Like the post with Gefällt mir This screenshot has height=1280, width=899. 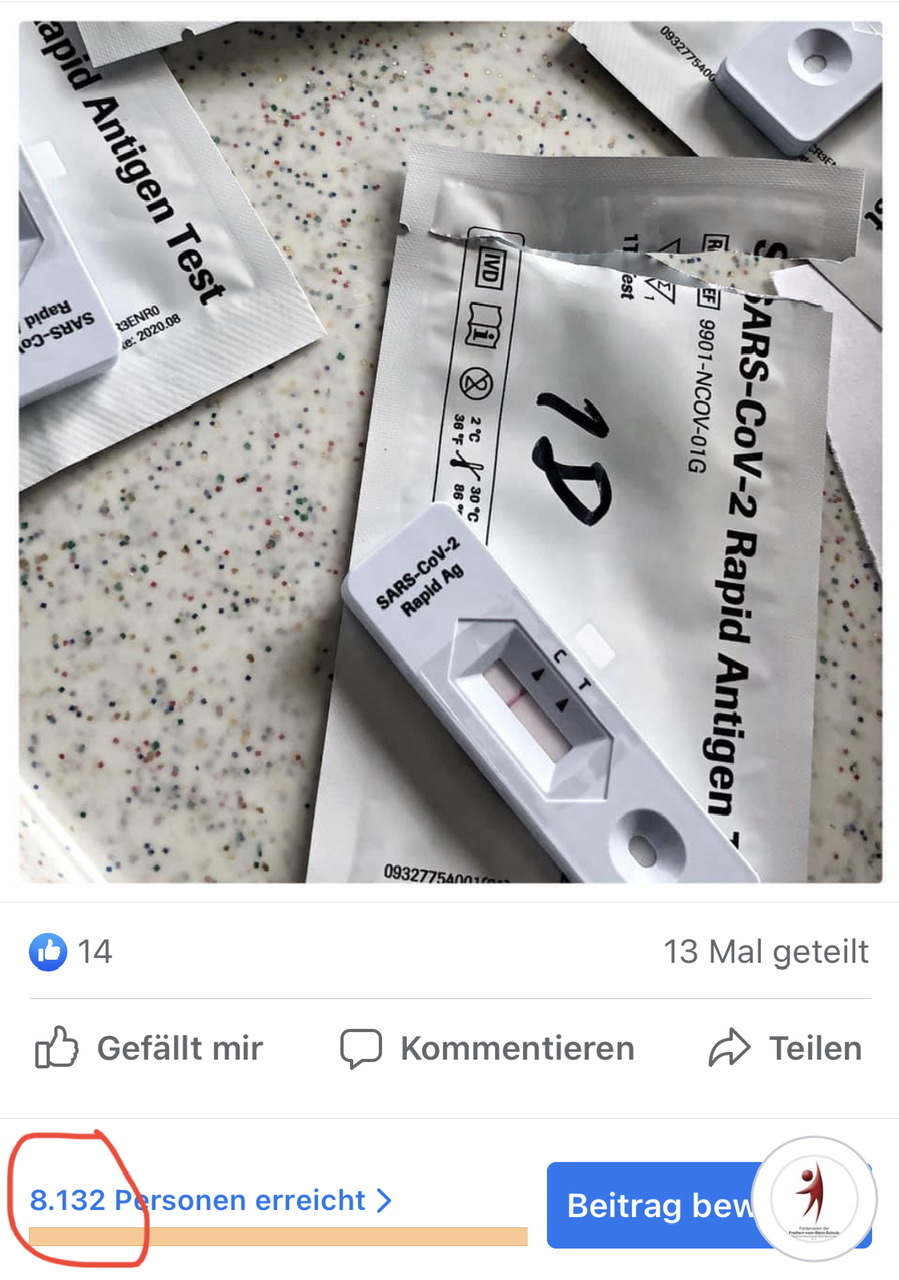(150, 1048)
